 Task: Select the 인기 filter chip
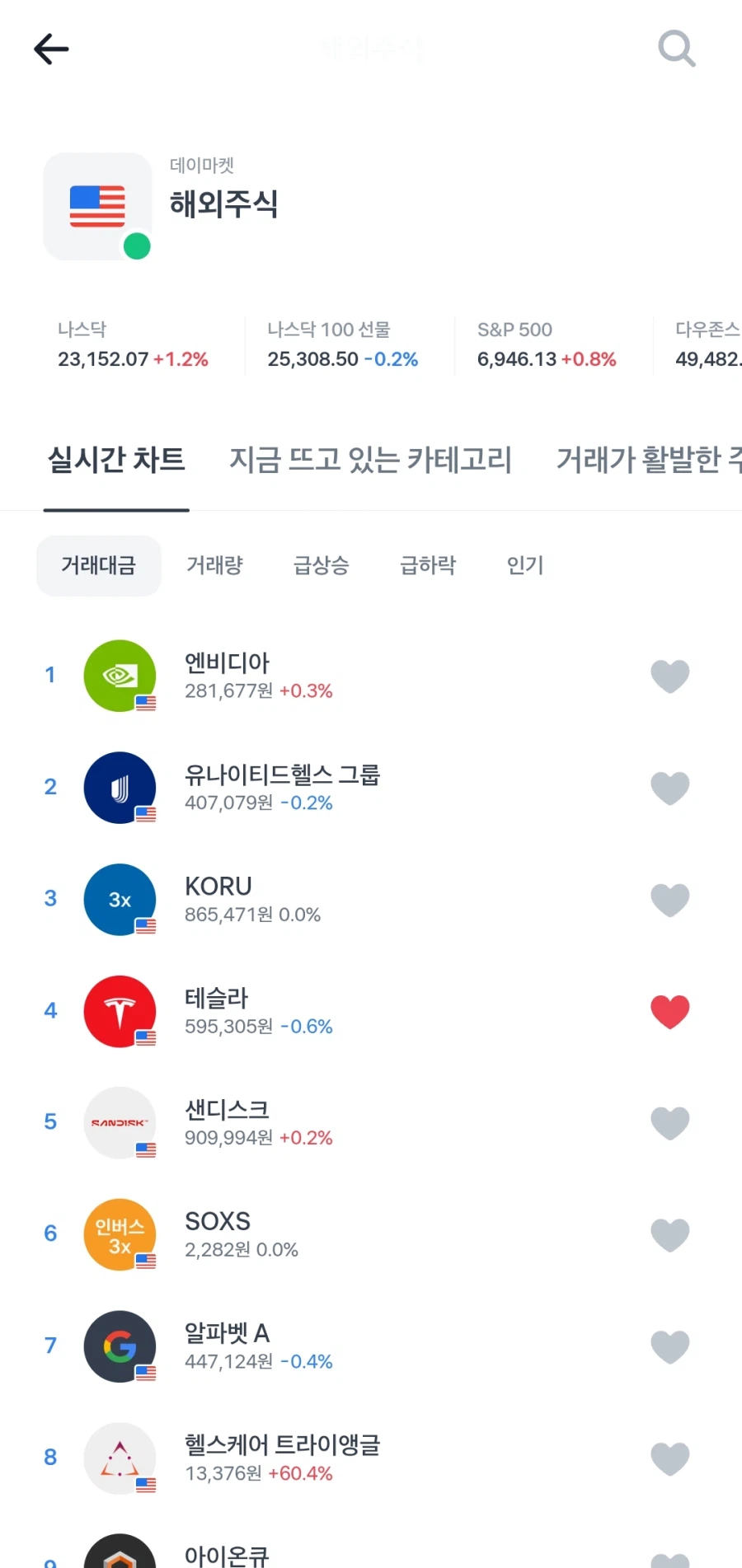click(x=525, y=565)
